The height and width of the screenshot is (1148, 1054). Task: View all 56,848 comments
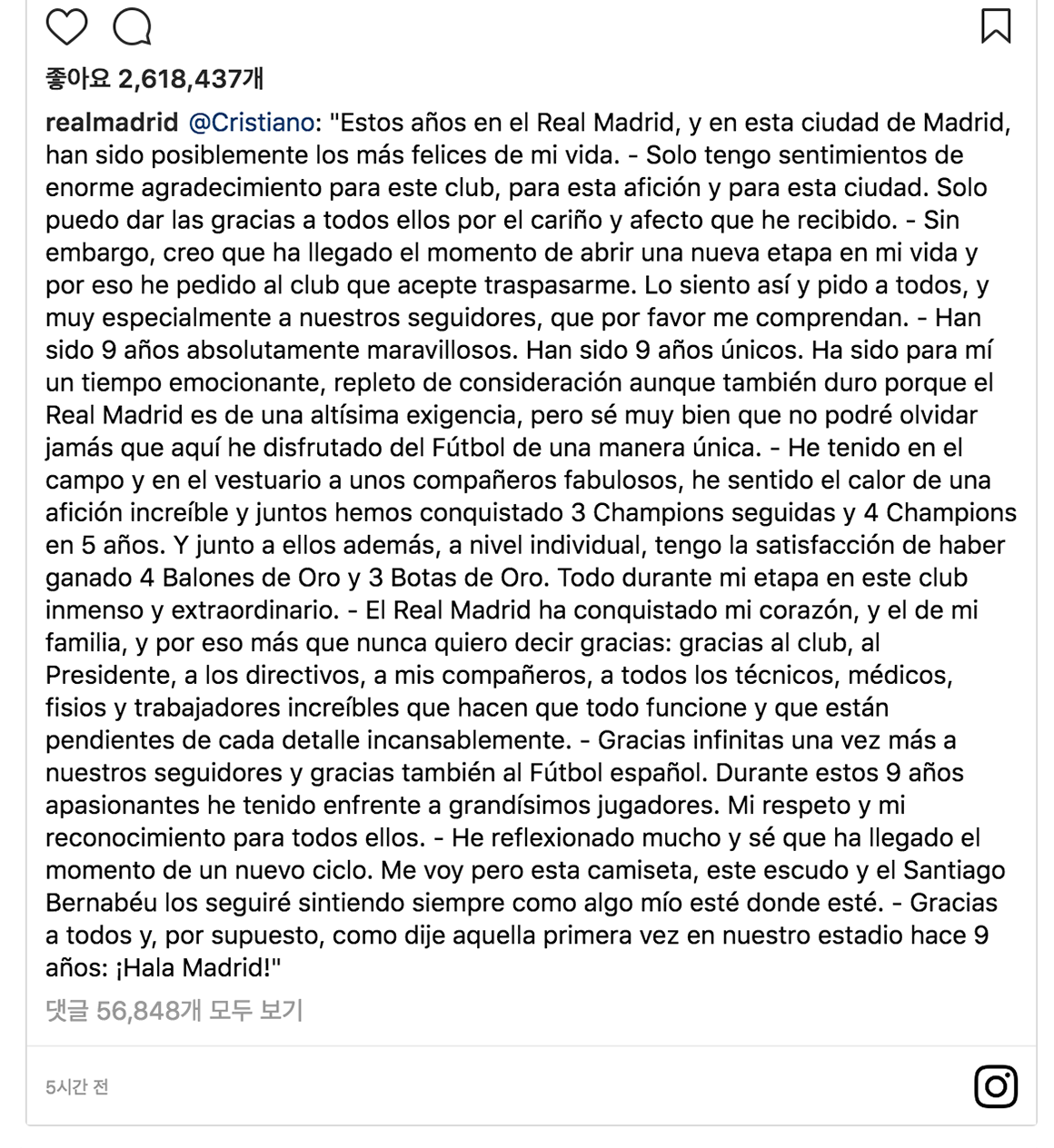click(x=174, y=1010)
